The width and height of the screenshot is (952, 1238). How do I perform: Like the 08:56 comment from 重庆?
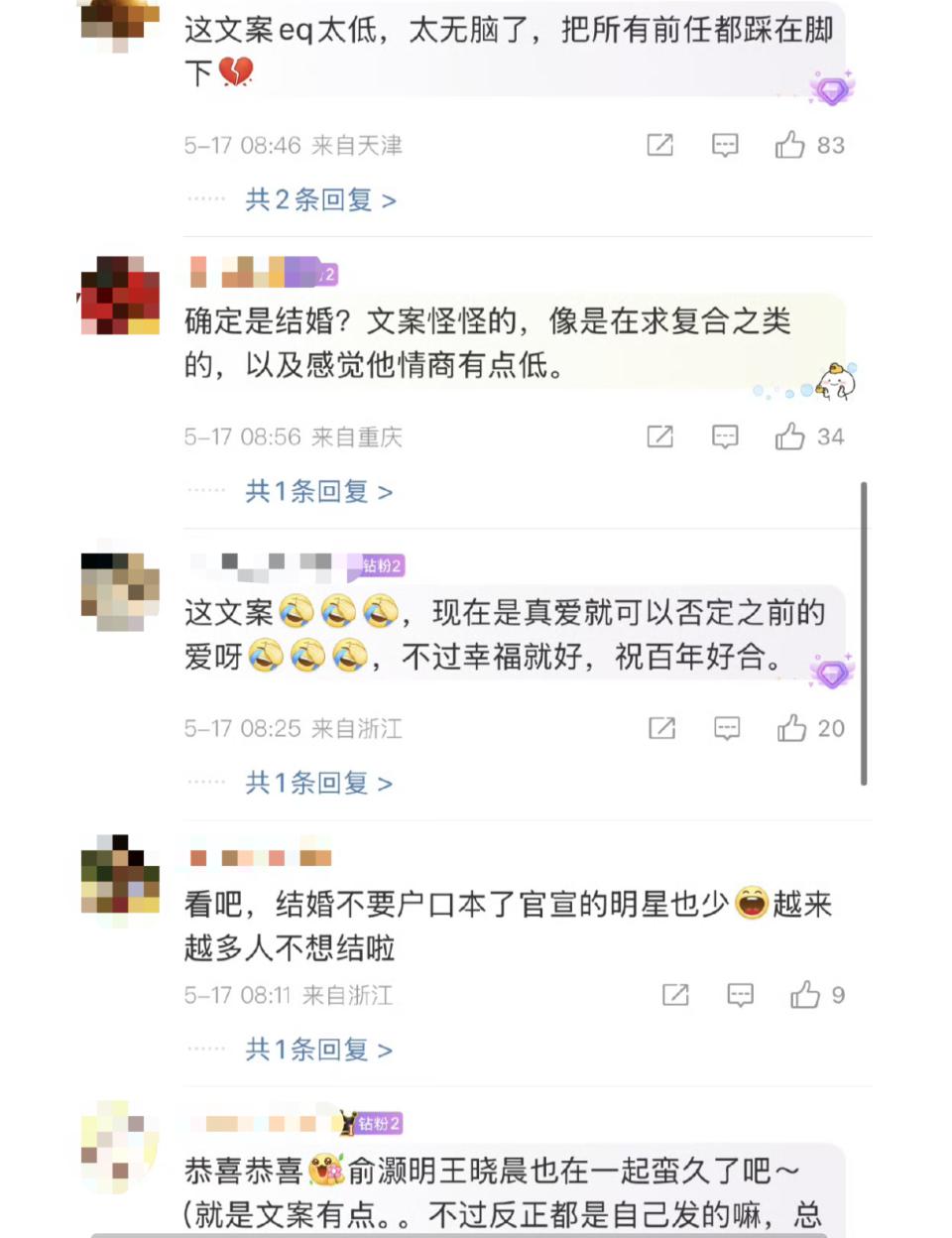790,436
